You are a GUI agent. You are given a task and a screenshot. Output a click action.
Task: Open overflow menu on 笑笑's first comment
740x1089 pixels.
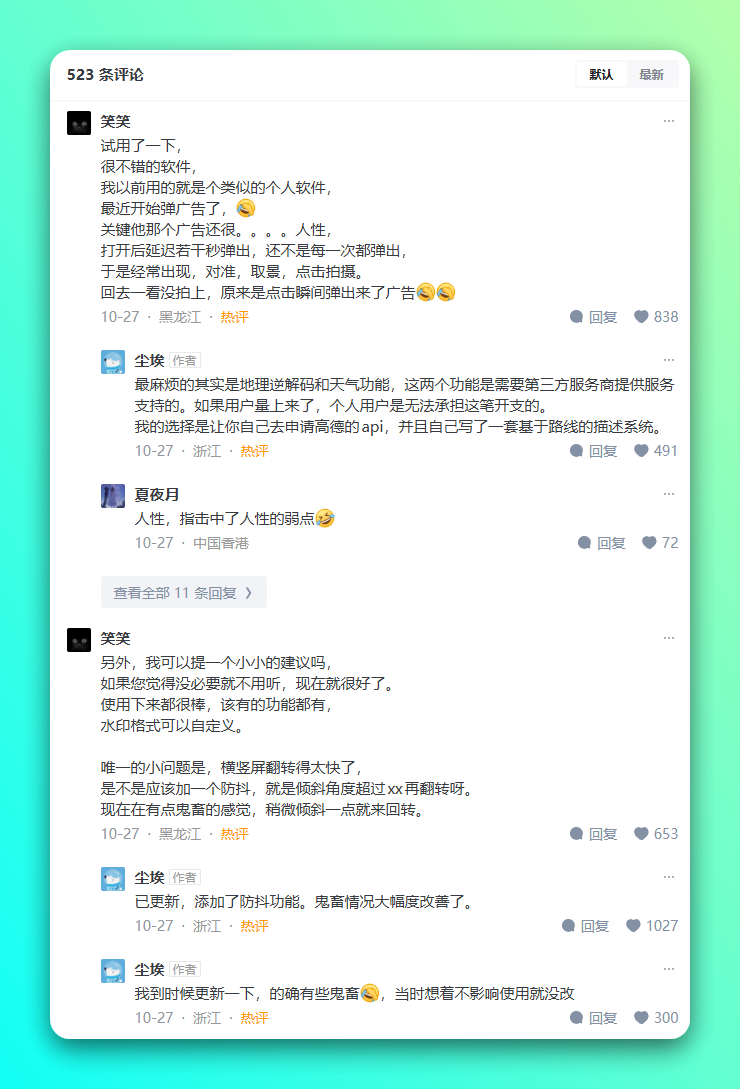click(x=669, y=121)
